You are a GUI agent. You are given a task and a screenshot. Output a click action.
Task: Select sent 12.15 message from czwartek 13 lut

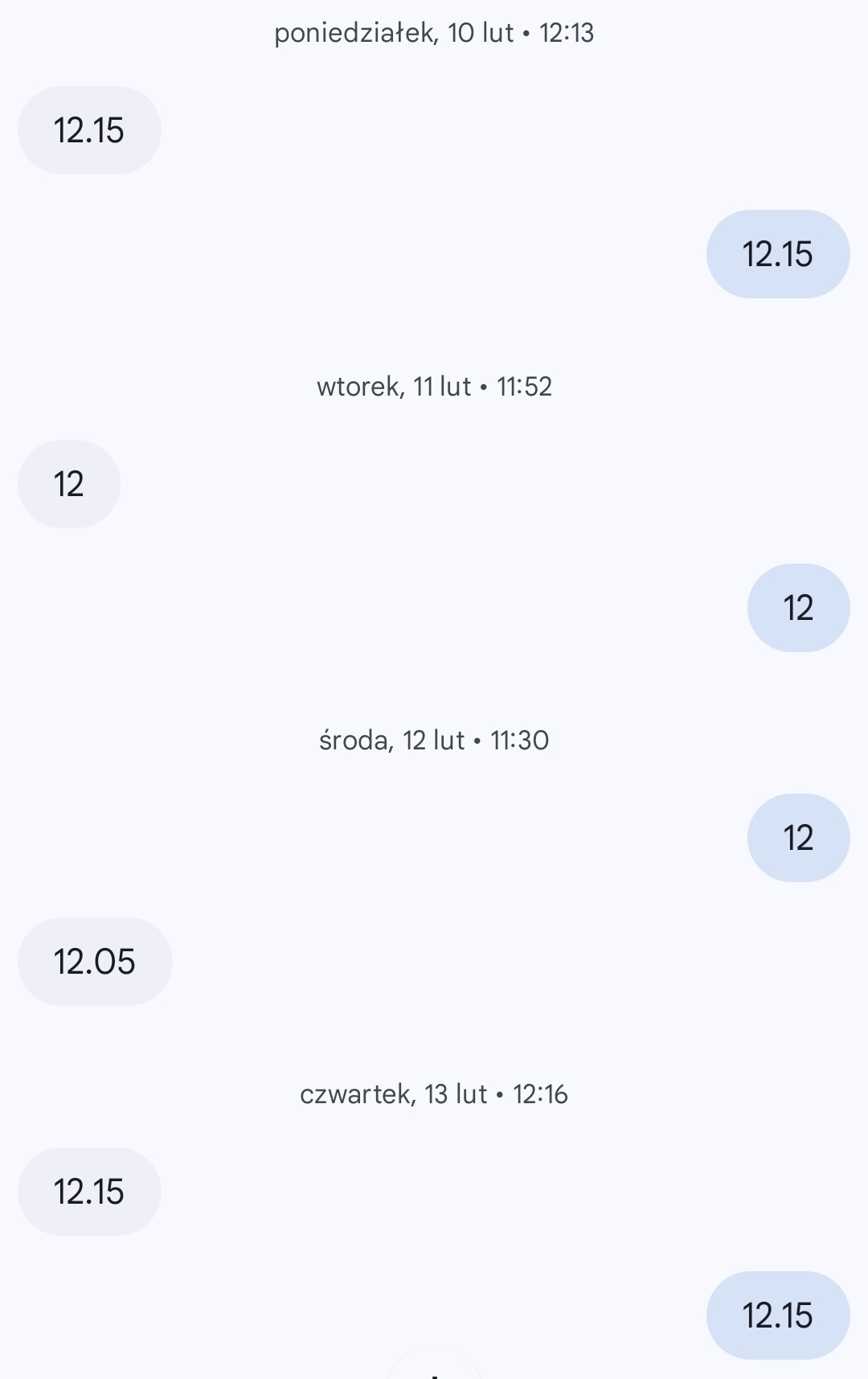(777, 1315)
